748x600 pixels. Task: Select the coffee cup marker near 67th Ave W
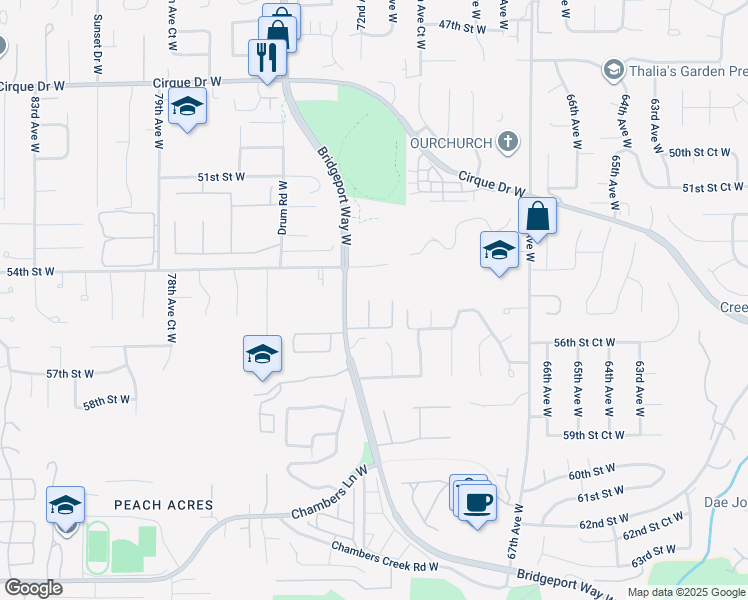coord(478,502)
